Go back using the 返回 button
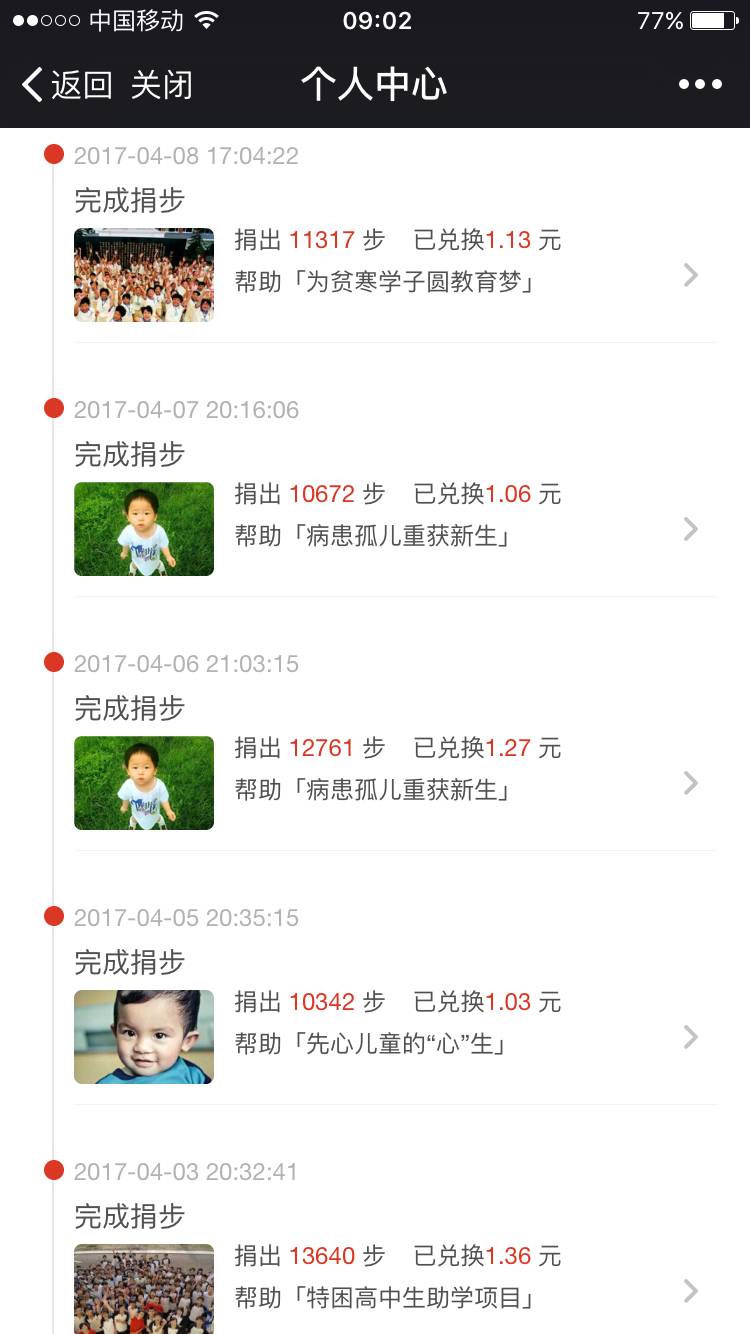 point(66,85)
